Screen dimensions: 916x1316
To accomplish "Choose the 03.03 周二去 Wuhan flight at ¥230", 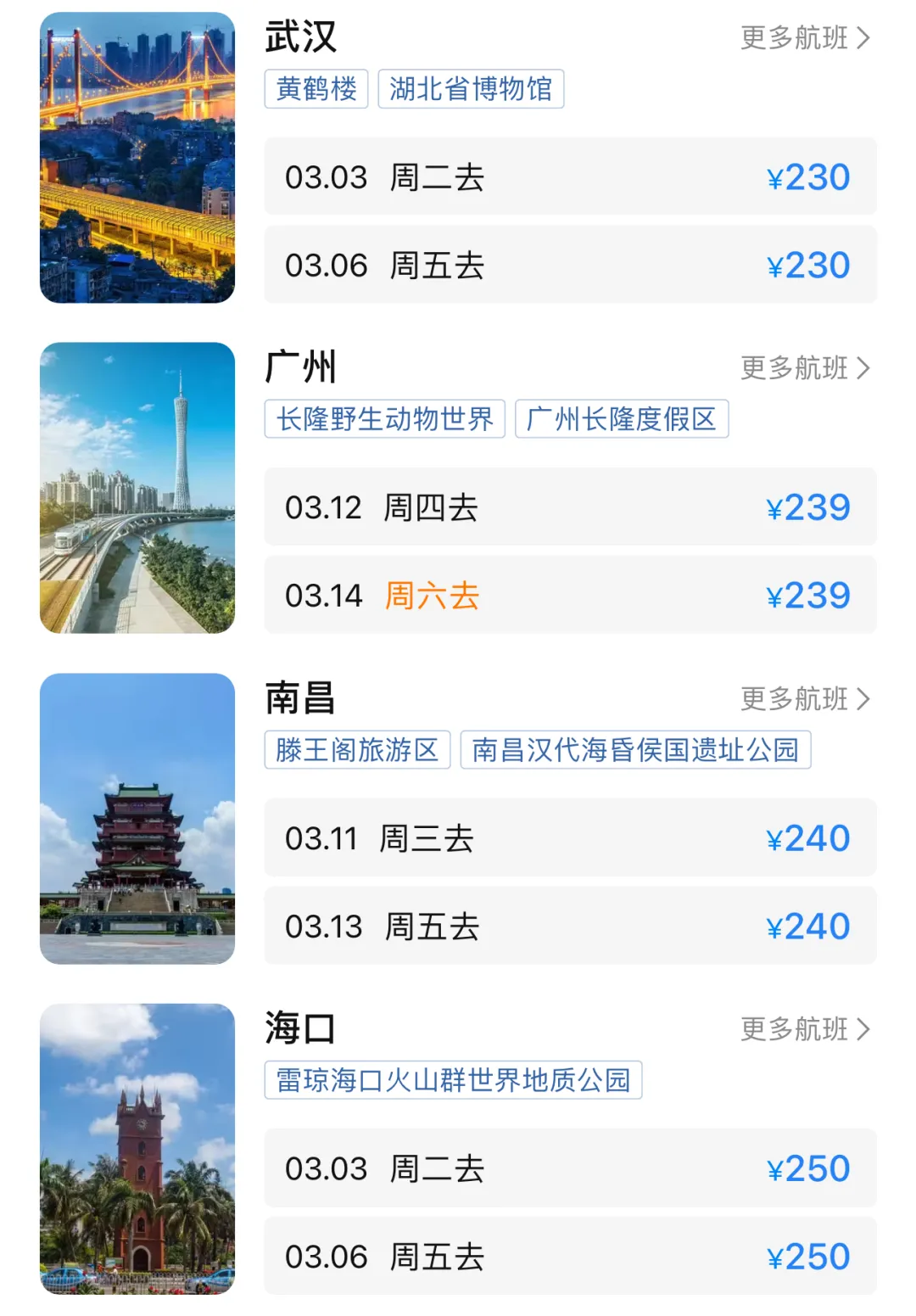I will point(570,176).
